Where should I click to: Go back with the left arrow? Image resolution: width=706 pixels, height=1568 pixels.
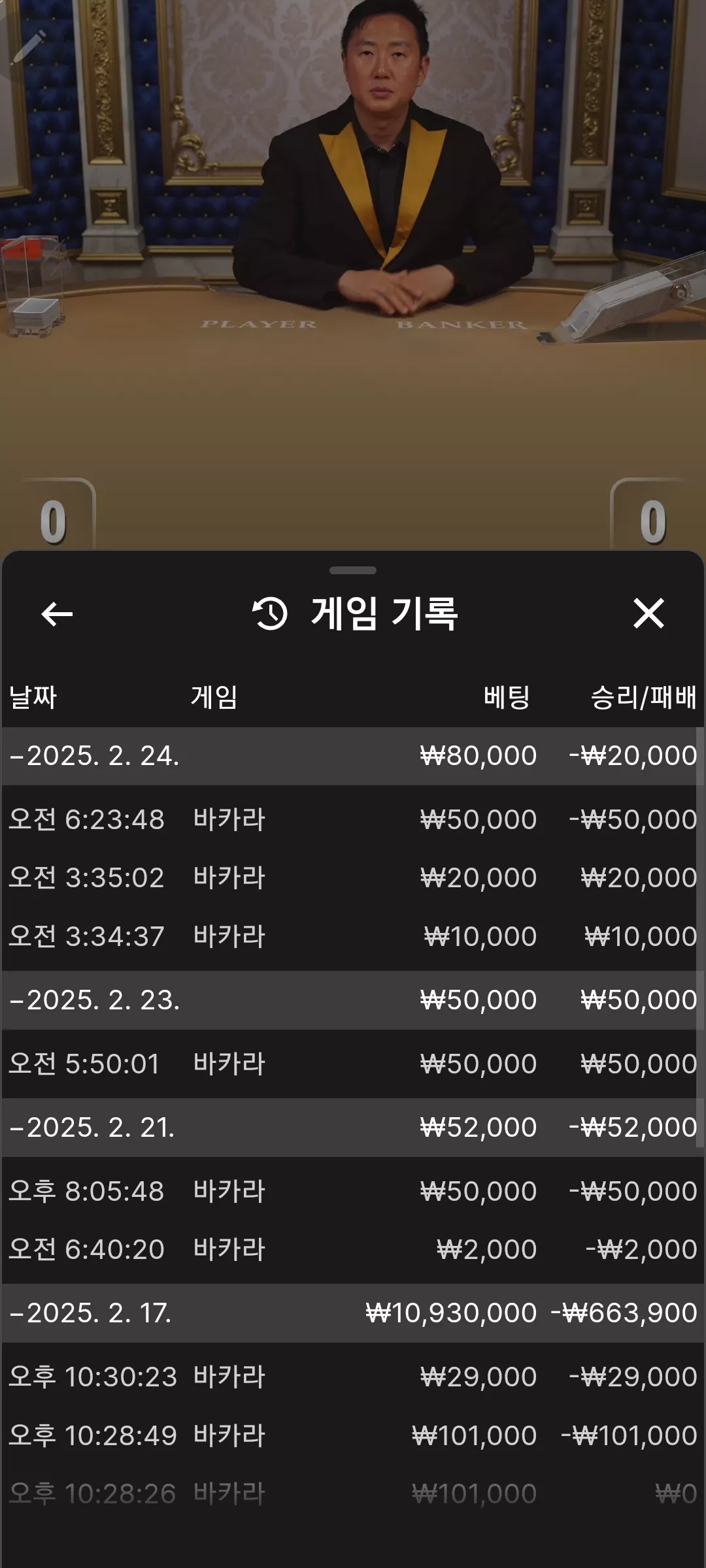point(57,614)
